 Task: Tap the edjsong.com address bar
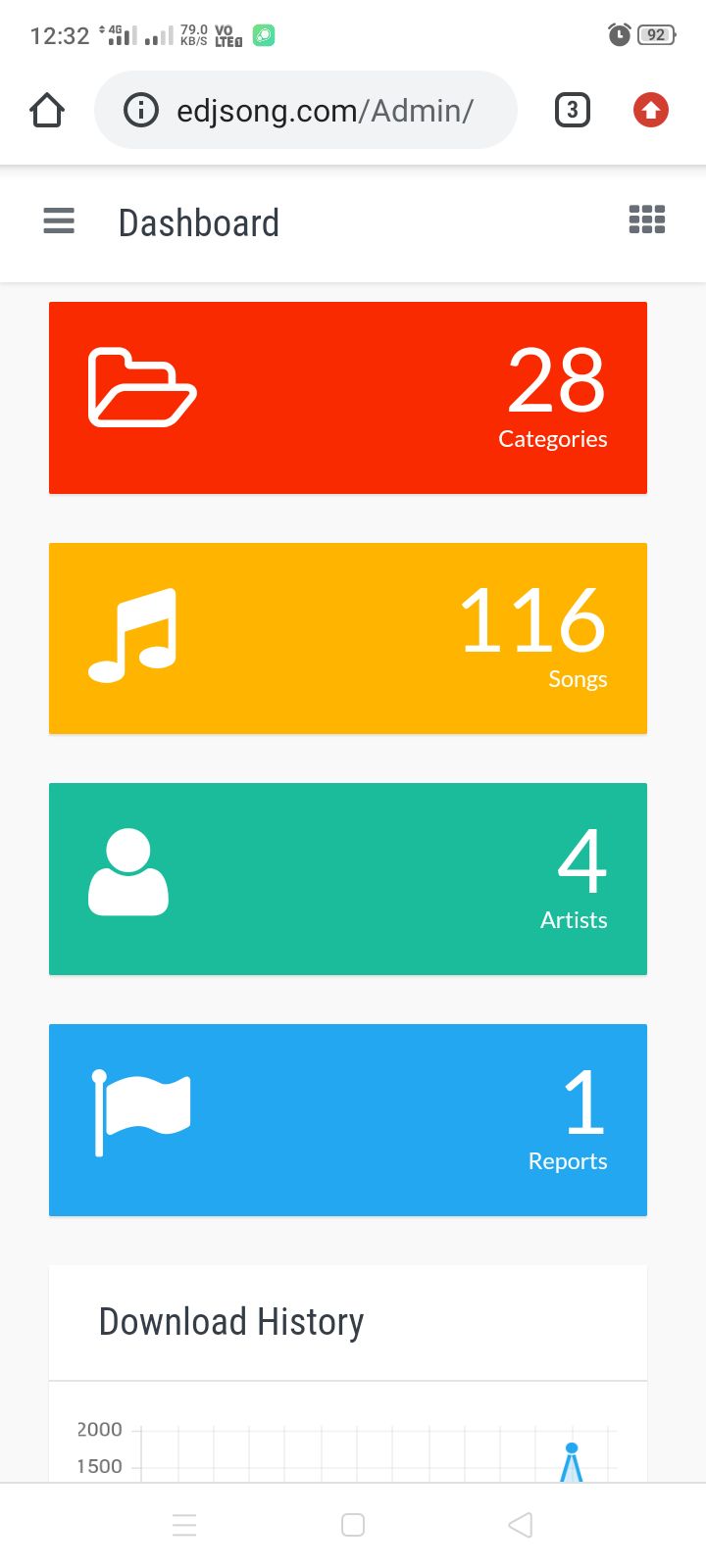[324, 111]
